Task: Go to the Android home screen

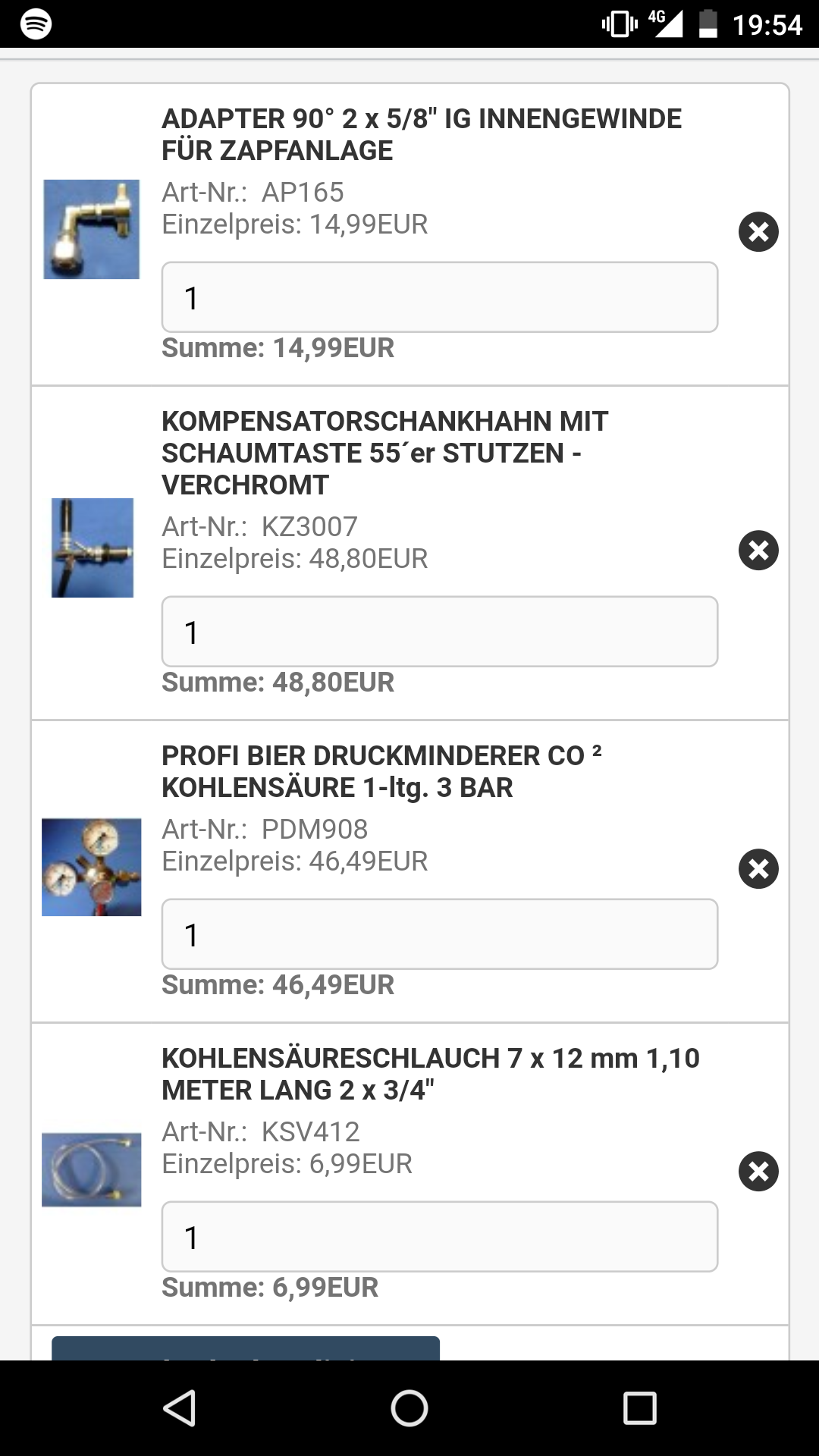Action: click(409, 1408)
